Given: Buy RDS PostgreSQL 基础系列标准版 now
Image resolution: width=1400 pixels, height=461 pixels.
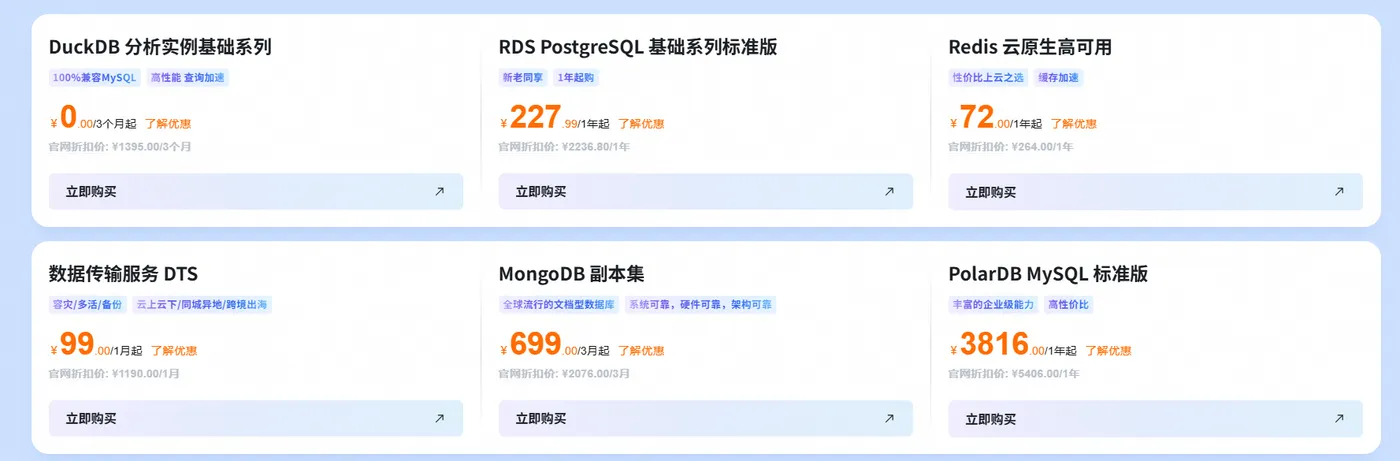Looking at the screenshot, I should (705, 192).
